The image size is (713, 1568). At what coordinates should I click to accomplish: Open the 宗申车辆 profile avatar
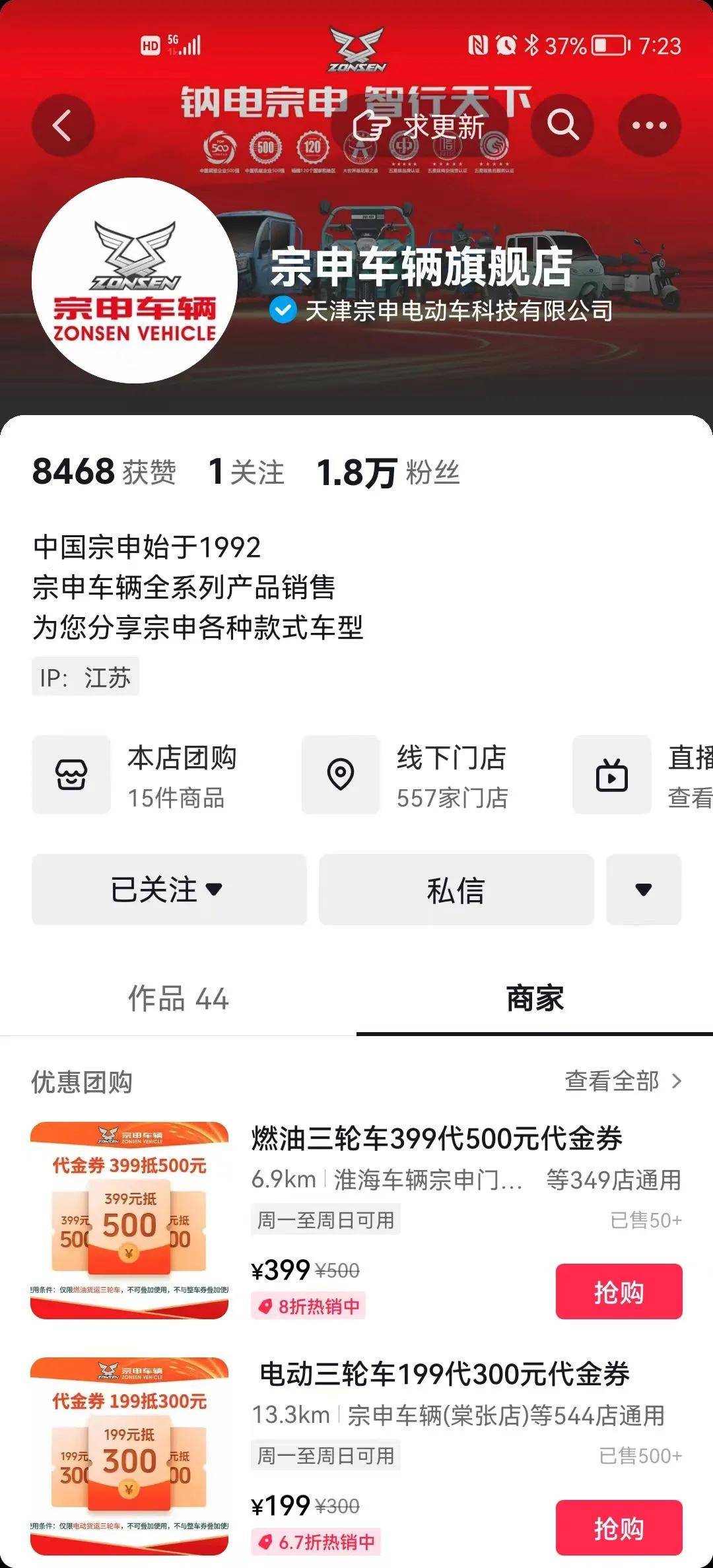click(x=135, y=280)
